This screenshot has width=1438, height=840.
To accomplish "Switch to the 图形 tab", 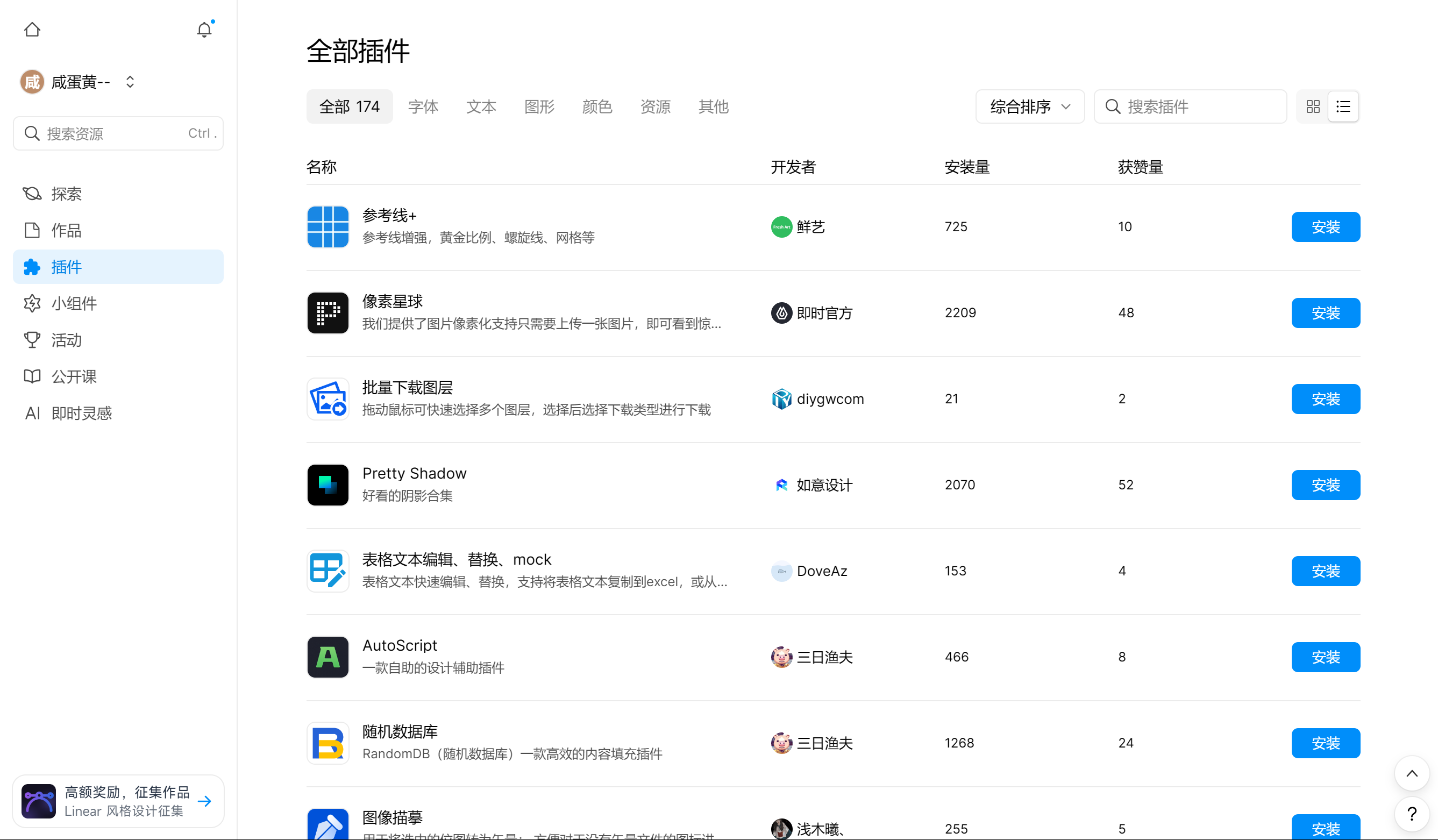I will (x=539, y=106).
